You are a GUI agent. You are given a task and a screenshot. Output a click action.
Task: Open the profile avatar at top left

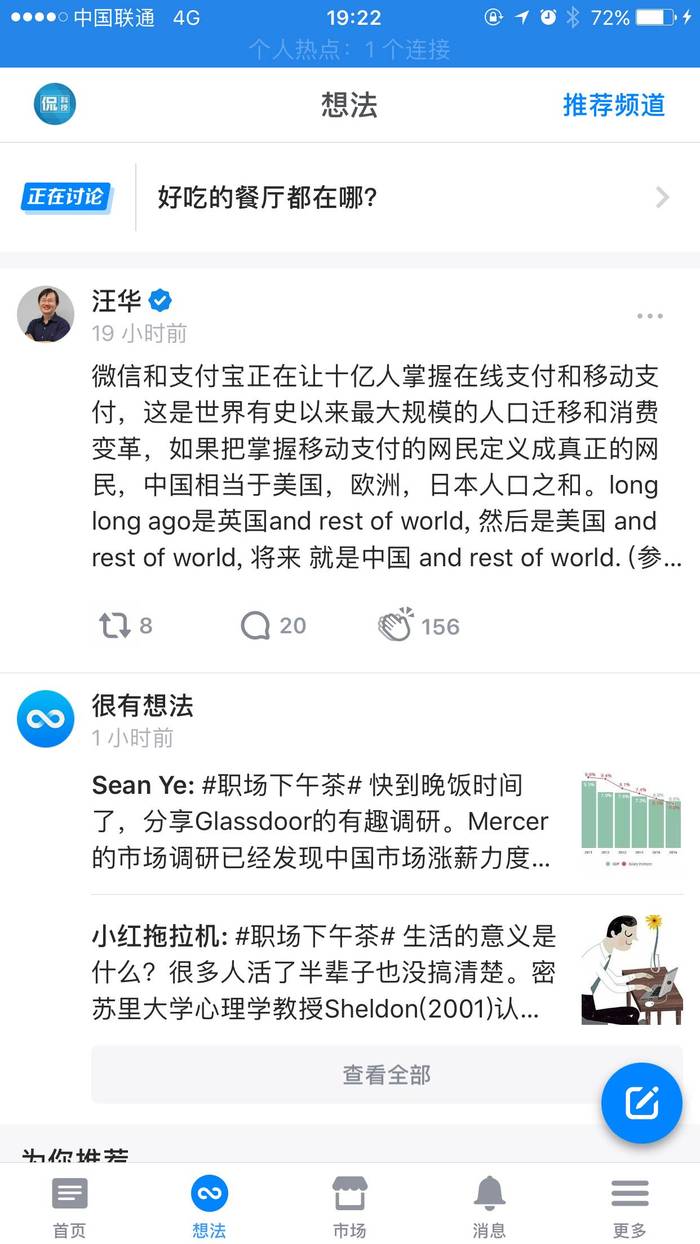55,104
